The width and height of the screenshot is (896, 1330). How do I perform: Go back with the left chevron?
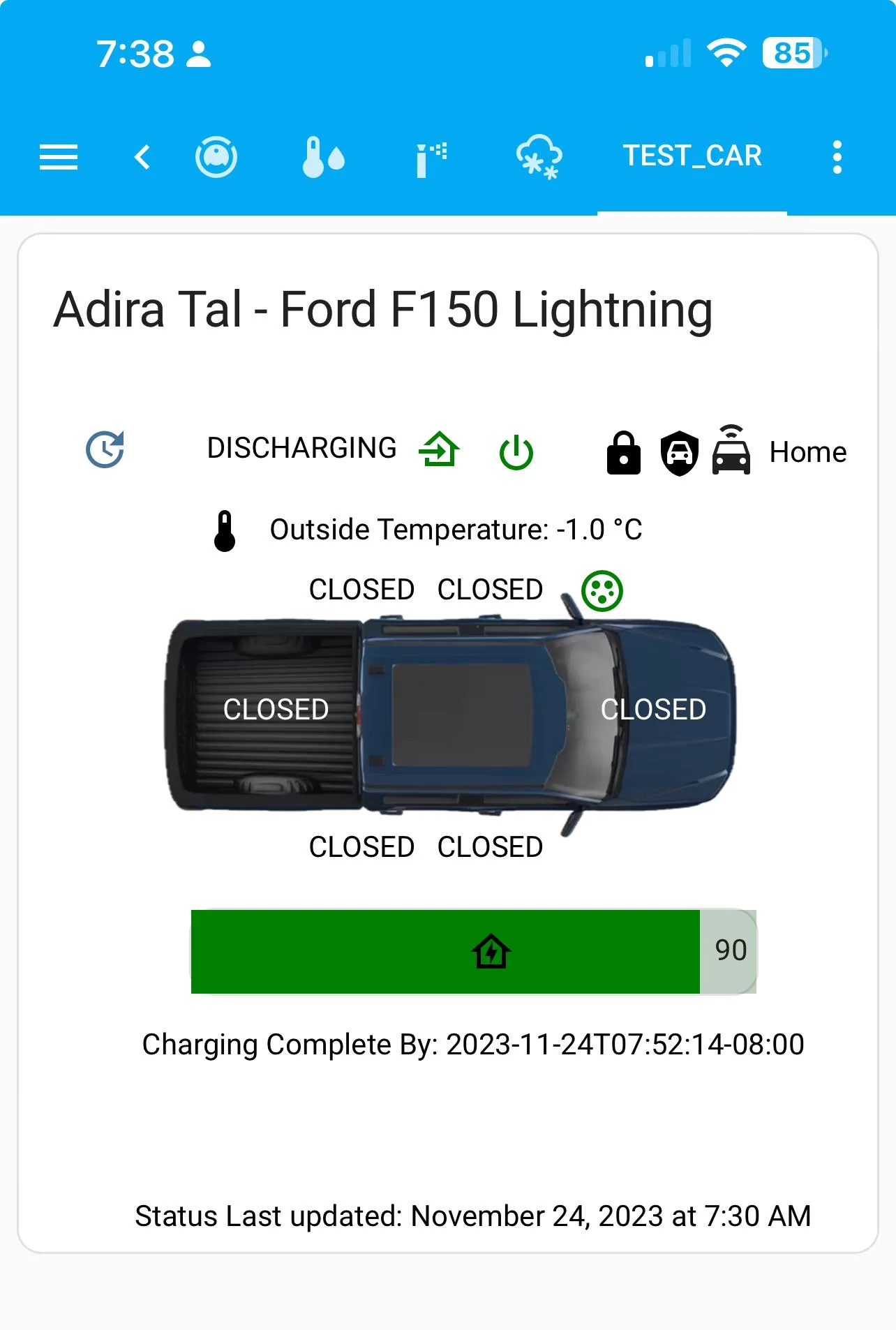142,157
